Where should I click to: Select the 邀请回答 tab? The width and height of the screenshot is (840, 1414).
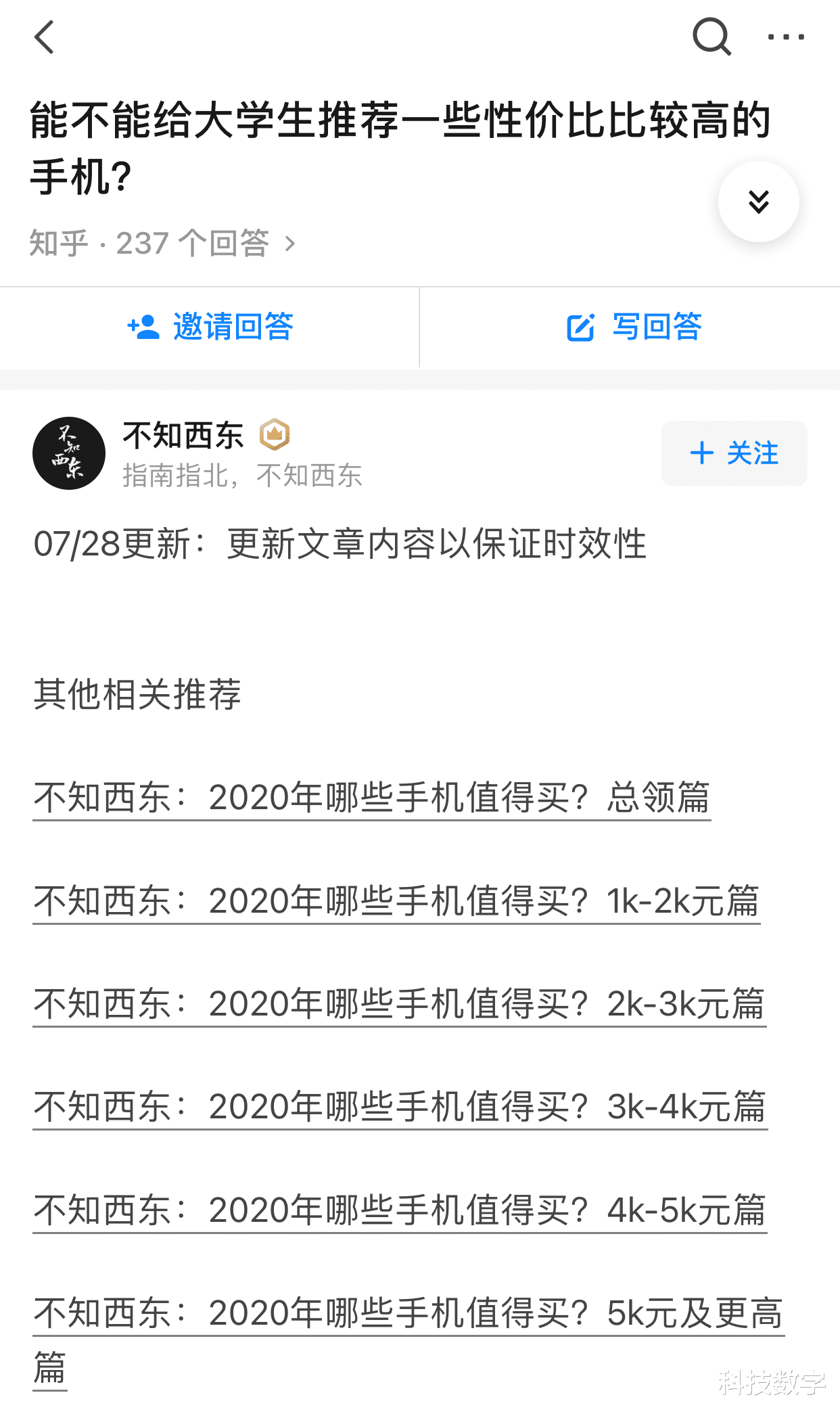coord(210,327)
